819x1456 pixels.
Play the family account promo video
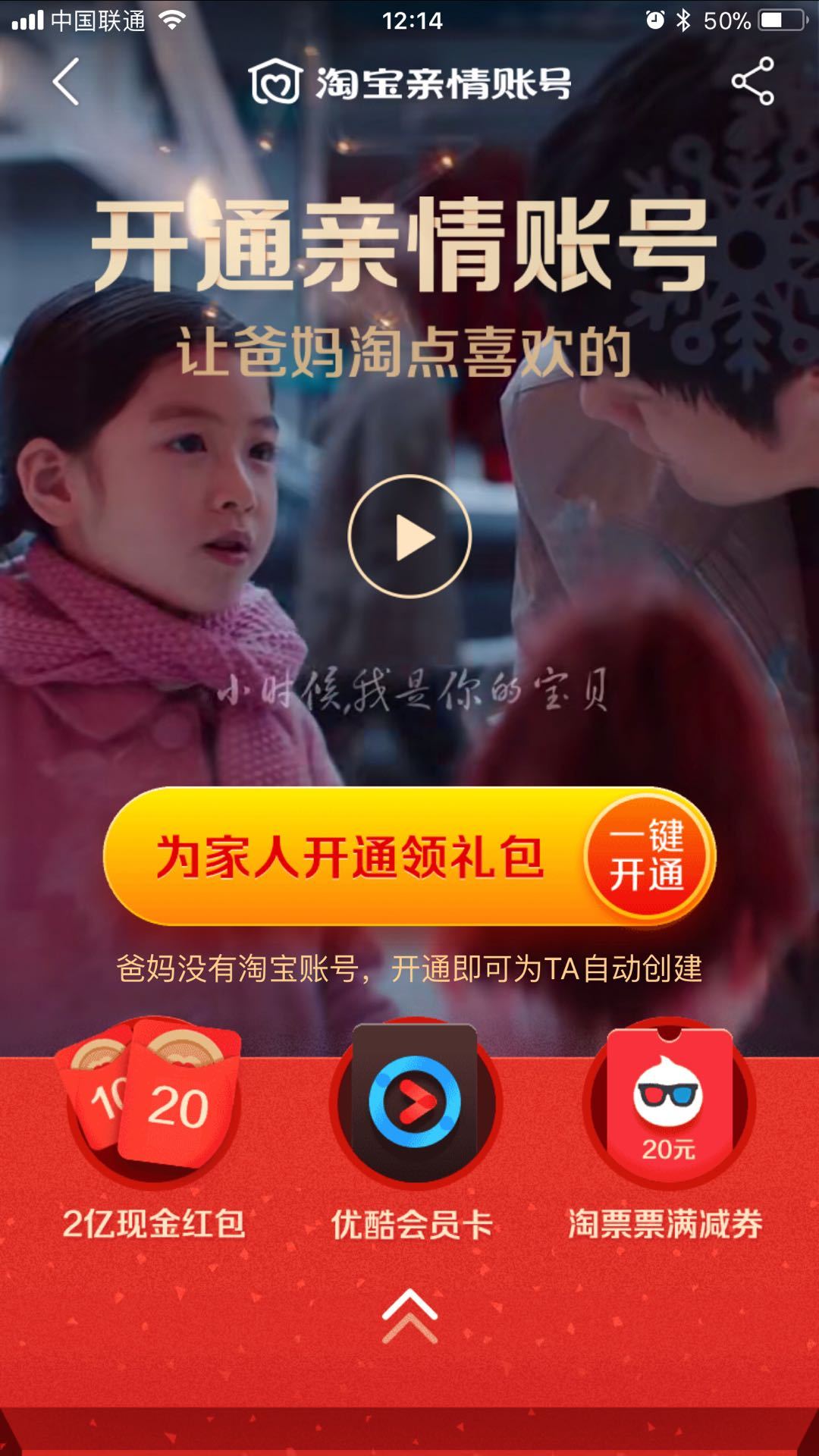coord(410,537)
